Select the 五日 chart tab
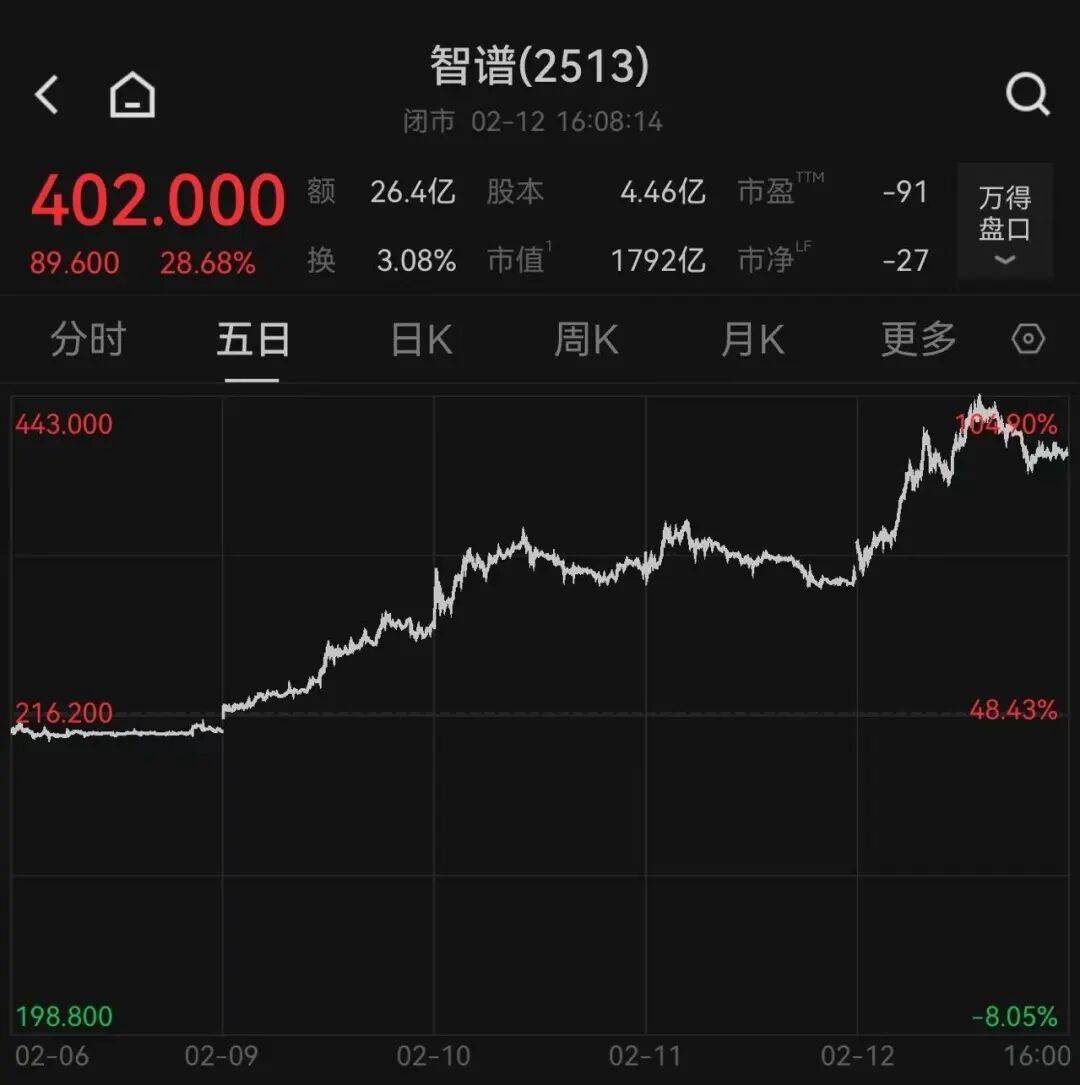The image size is (1080, 1085). (x=253, y=340)
